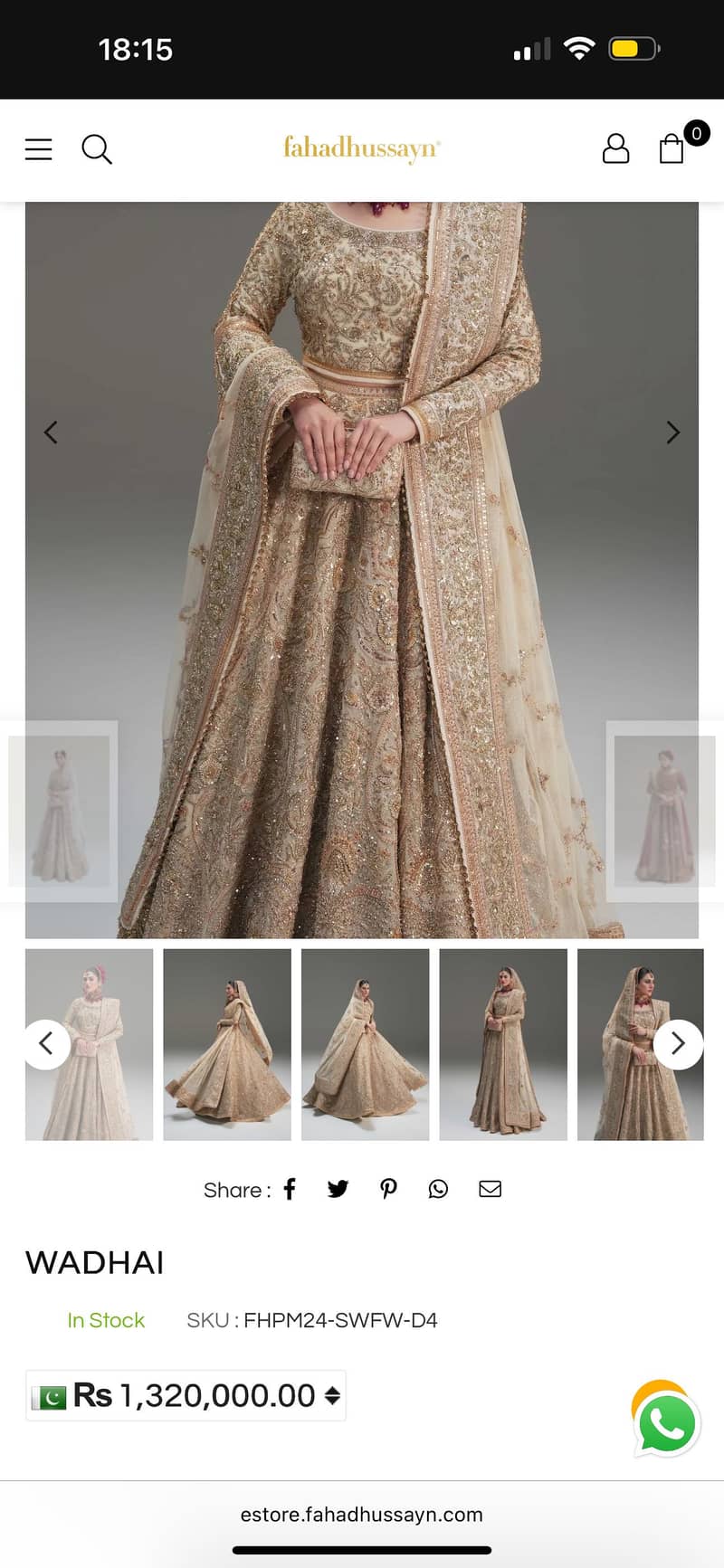Screen dimensions: 724x1568
Task: Move thumbnail carousel to next items
Action: pos(678,1044)
